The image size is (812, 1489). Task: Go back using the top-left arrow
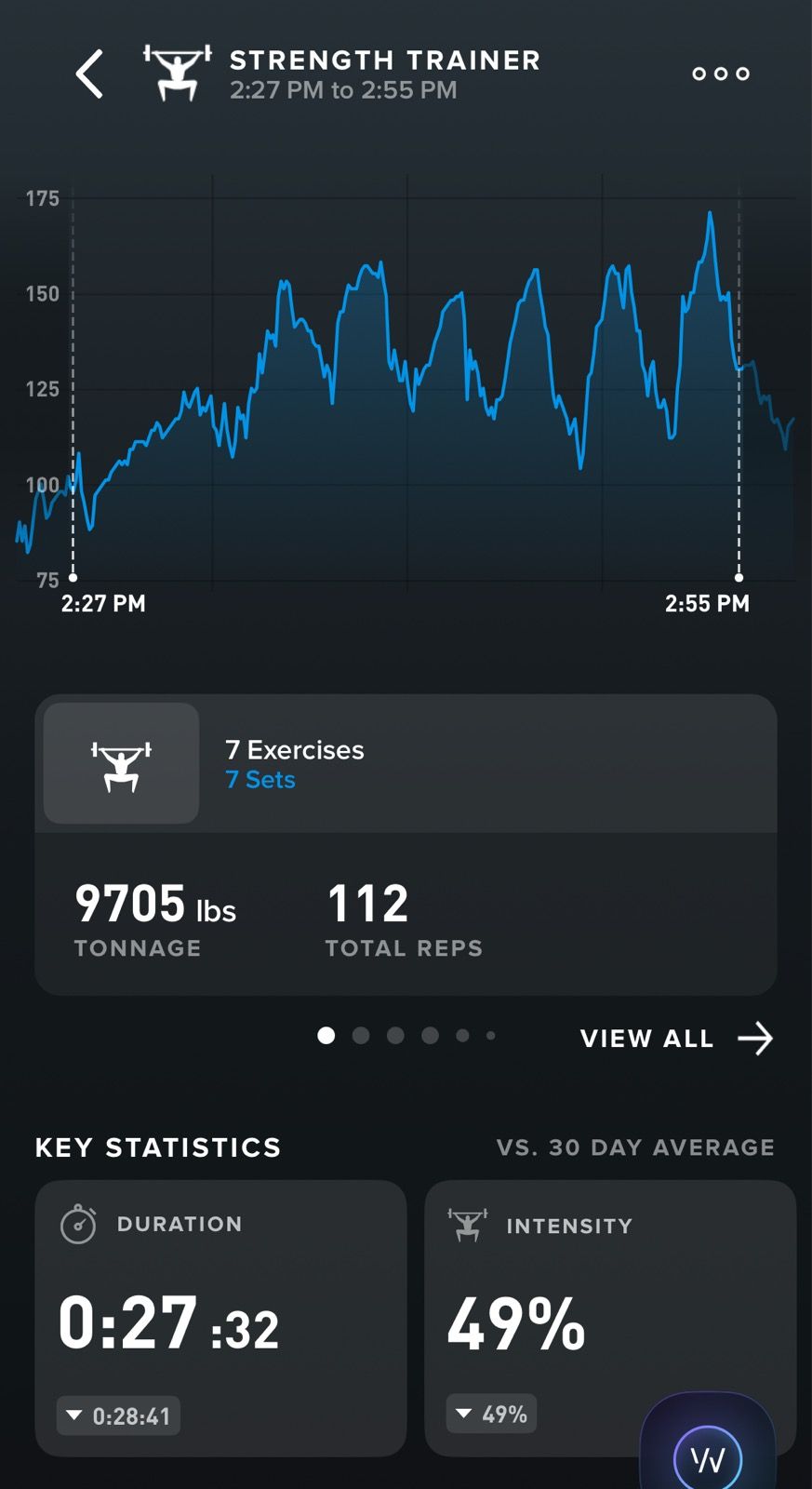click(x=89, y=74)
